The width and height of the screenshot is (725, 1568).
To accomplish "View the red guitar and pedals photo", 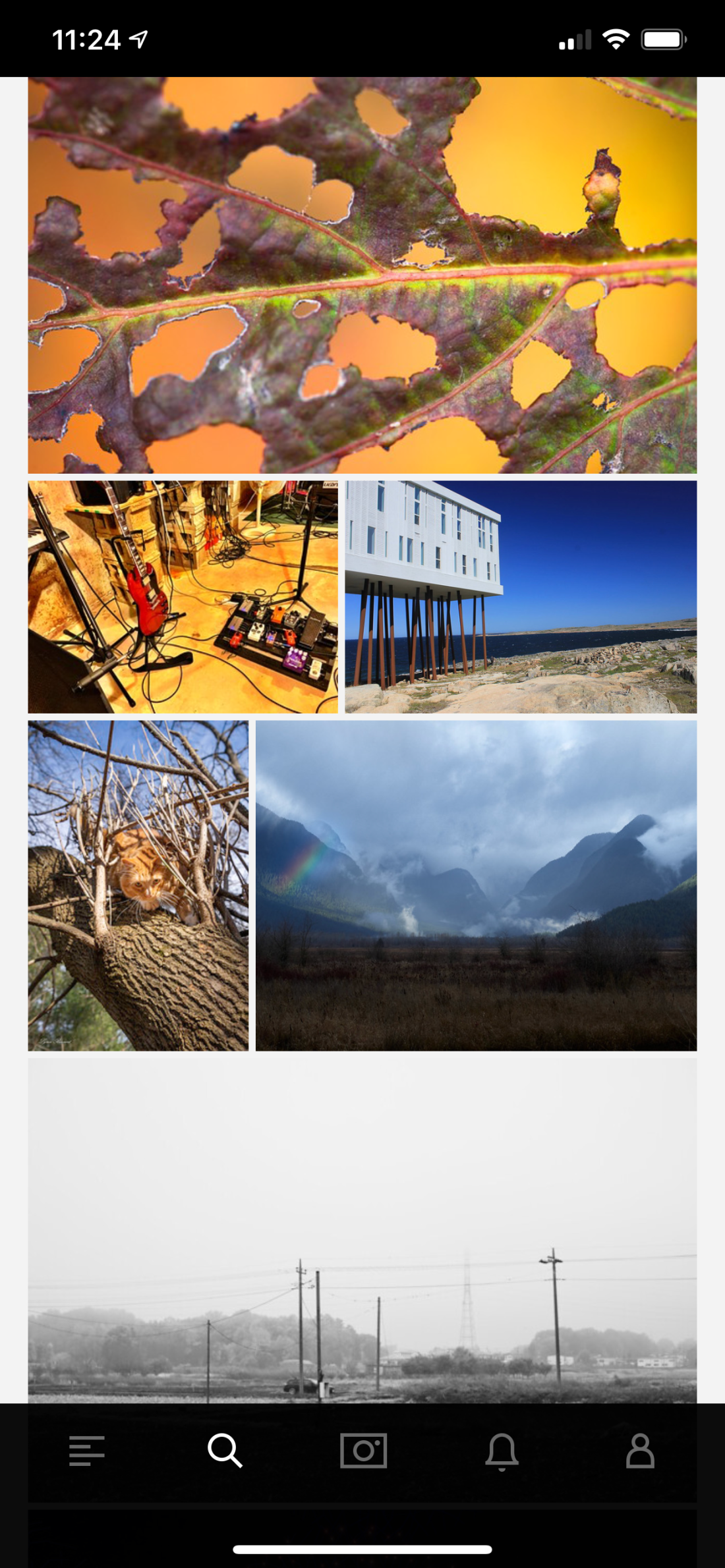I will 183,597.
